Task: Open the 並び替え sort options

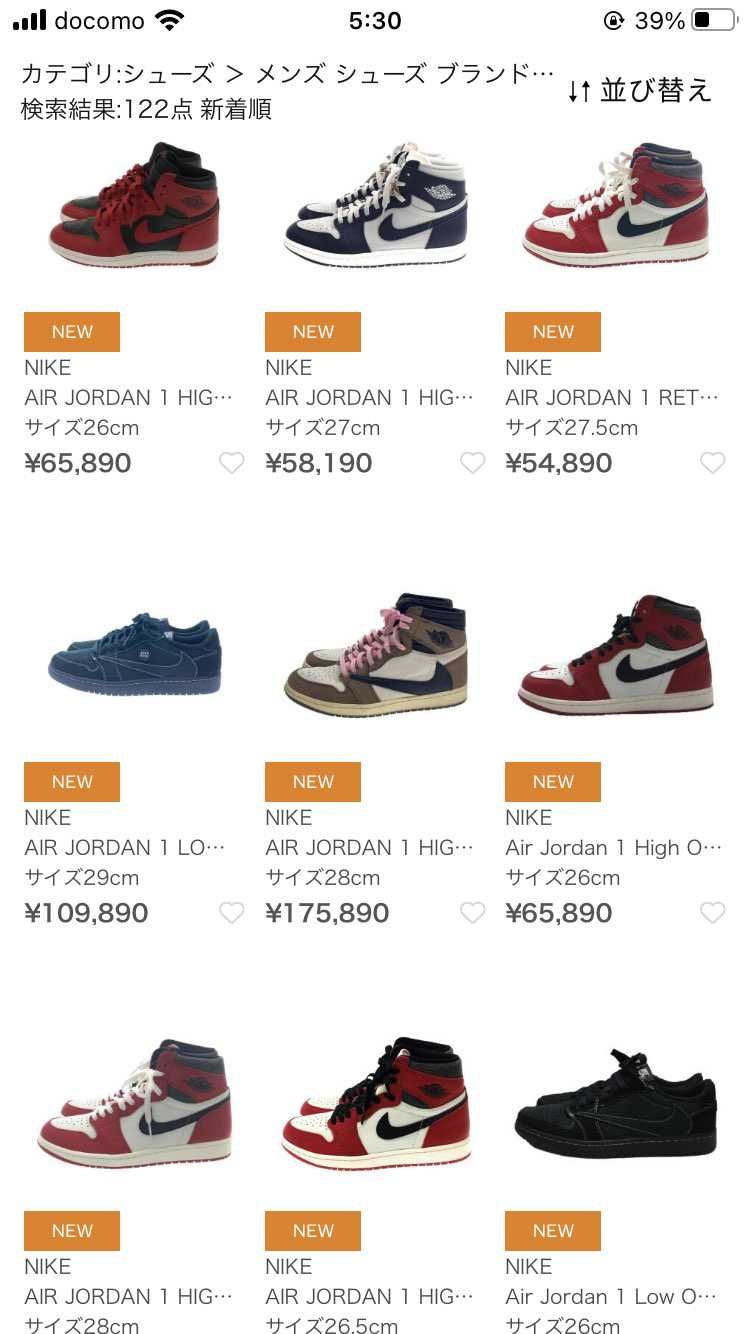Action: [x=640, y=91]
